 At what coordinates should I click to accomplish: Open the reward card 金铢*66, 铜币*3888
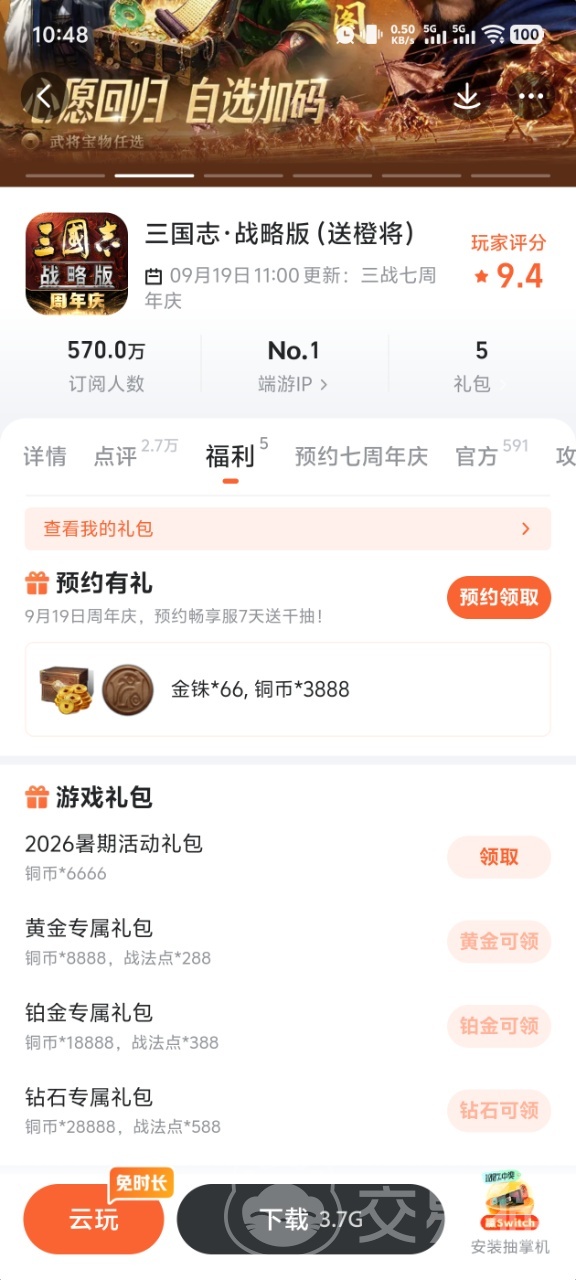point(288,689)
